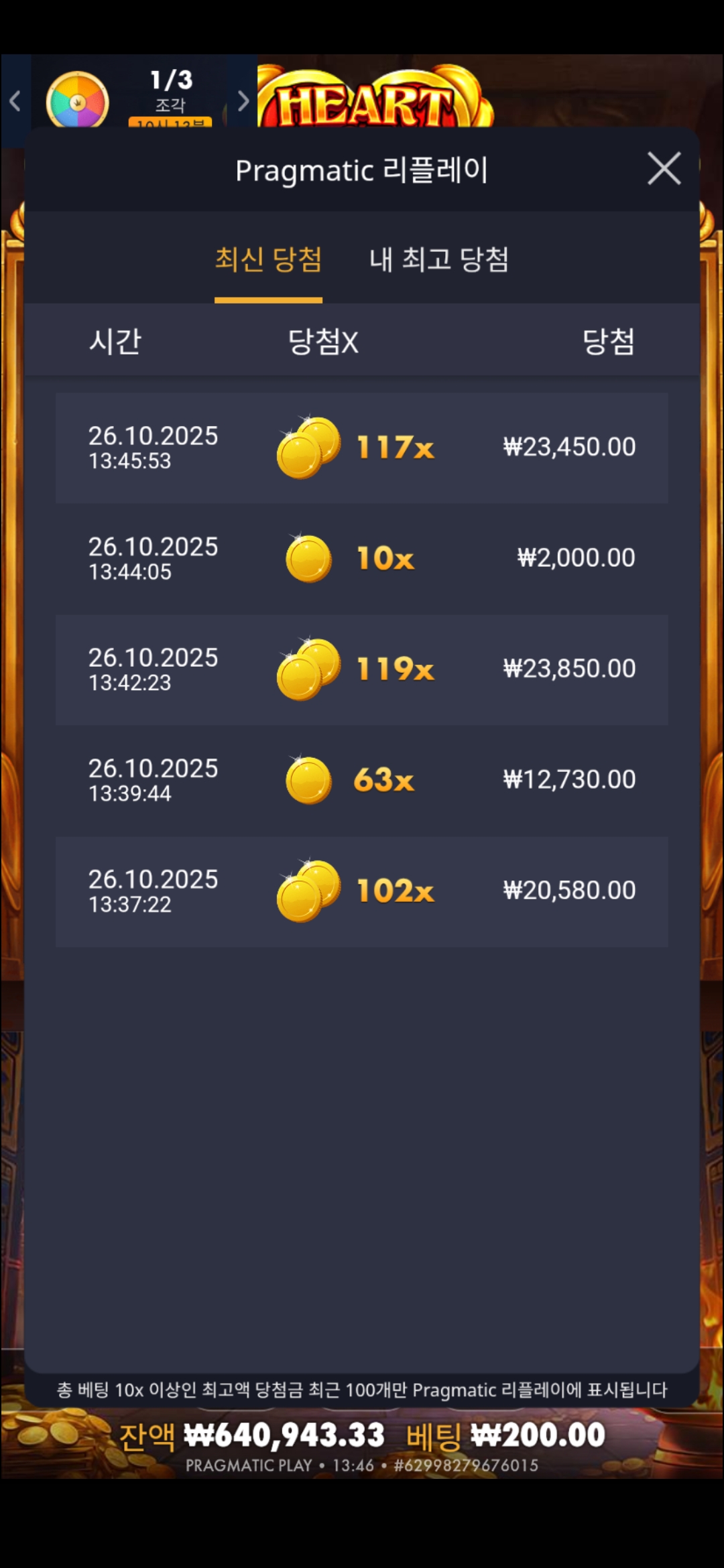Open the replay of the 10x win
The height and width of the screenshot is (1568, 724).
pyautogui.click(x=362, y=558)
